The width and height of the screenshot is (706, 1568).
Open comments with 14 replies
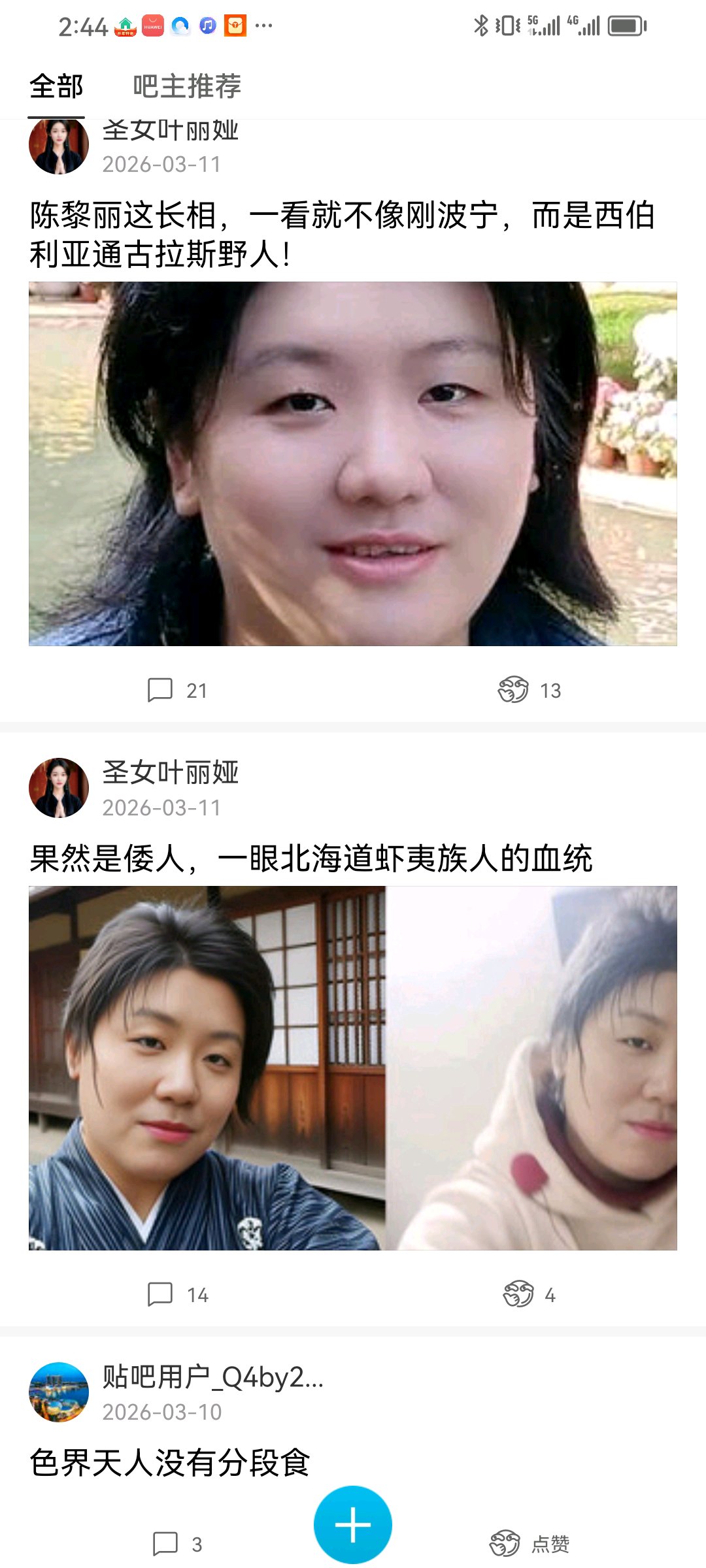tap(178, 1294)
